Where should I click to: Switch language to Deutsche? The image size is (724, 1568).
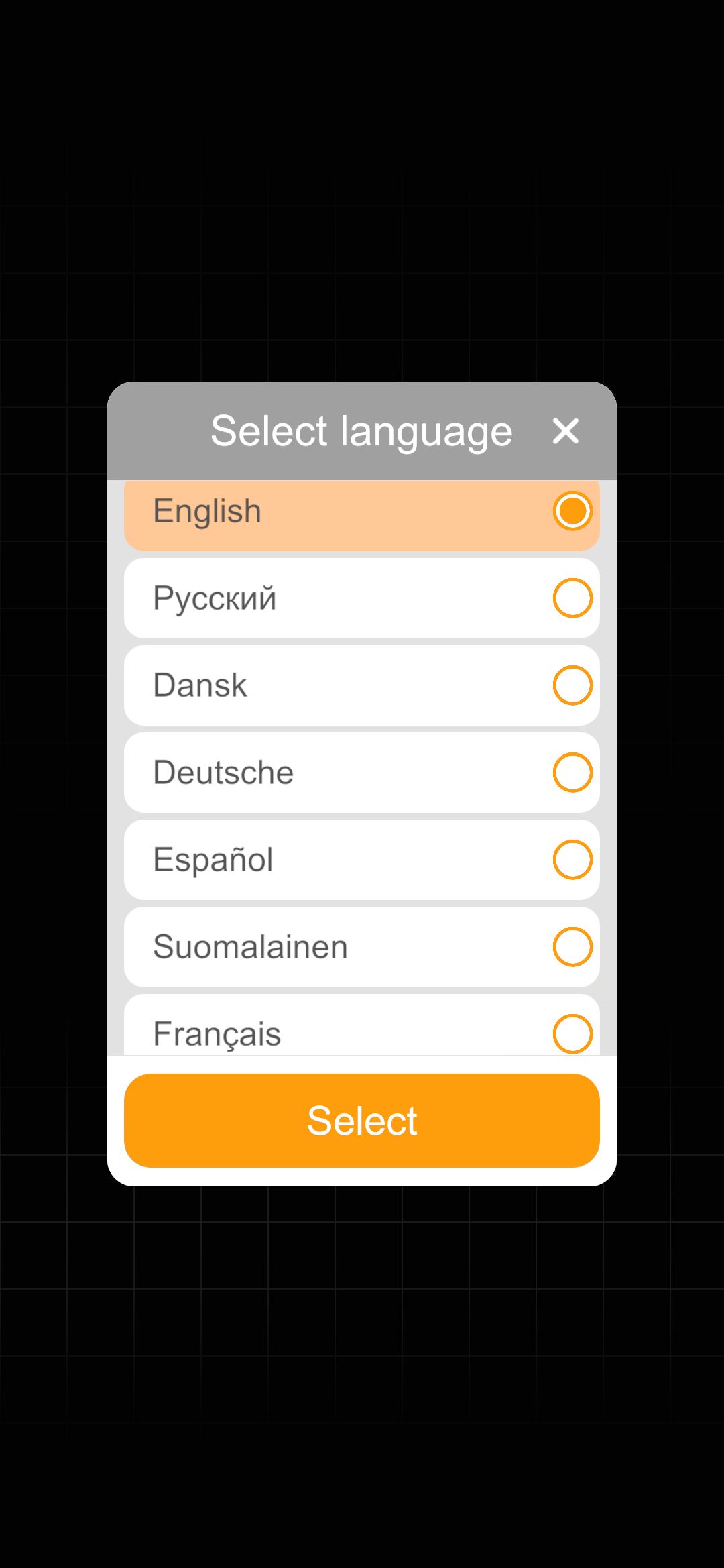[x=361, y=773]
